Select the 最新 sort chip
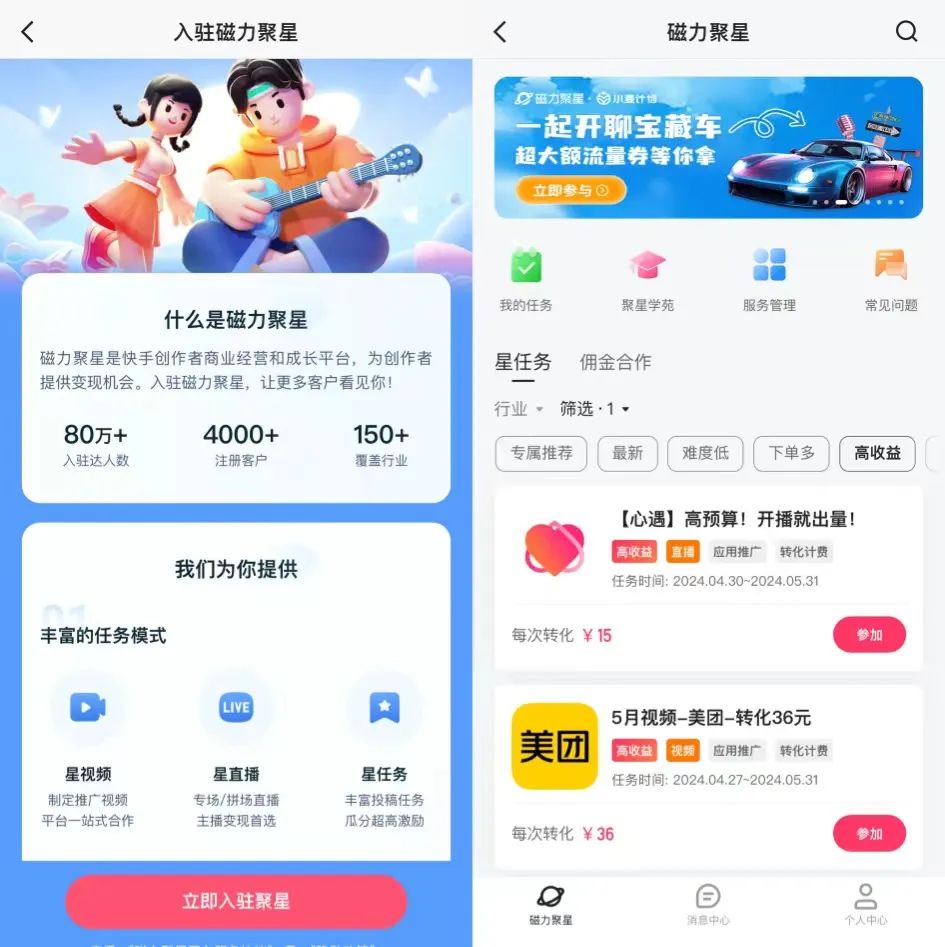This screenshot has height=947, width=945. point(627,453)
